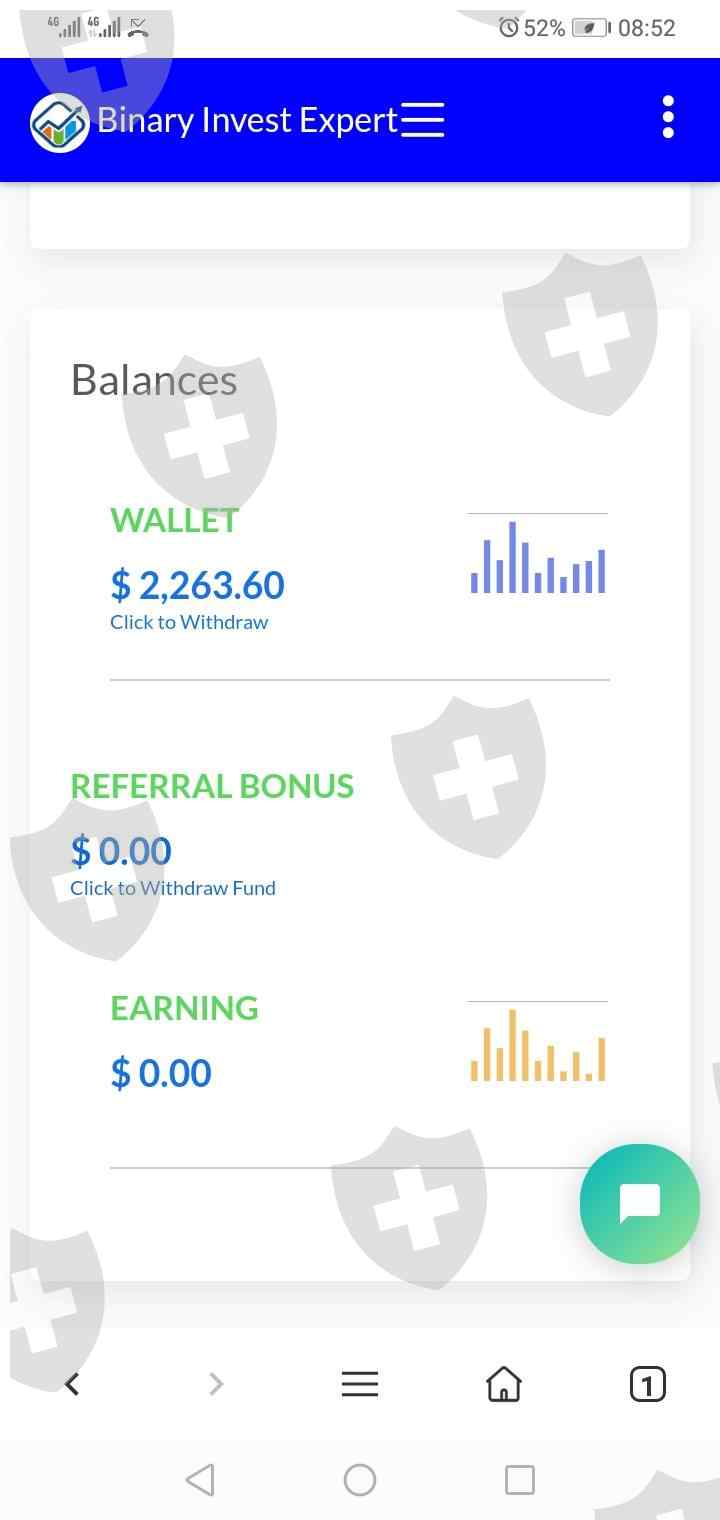Open system recent apps

519,1479
